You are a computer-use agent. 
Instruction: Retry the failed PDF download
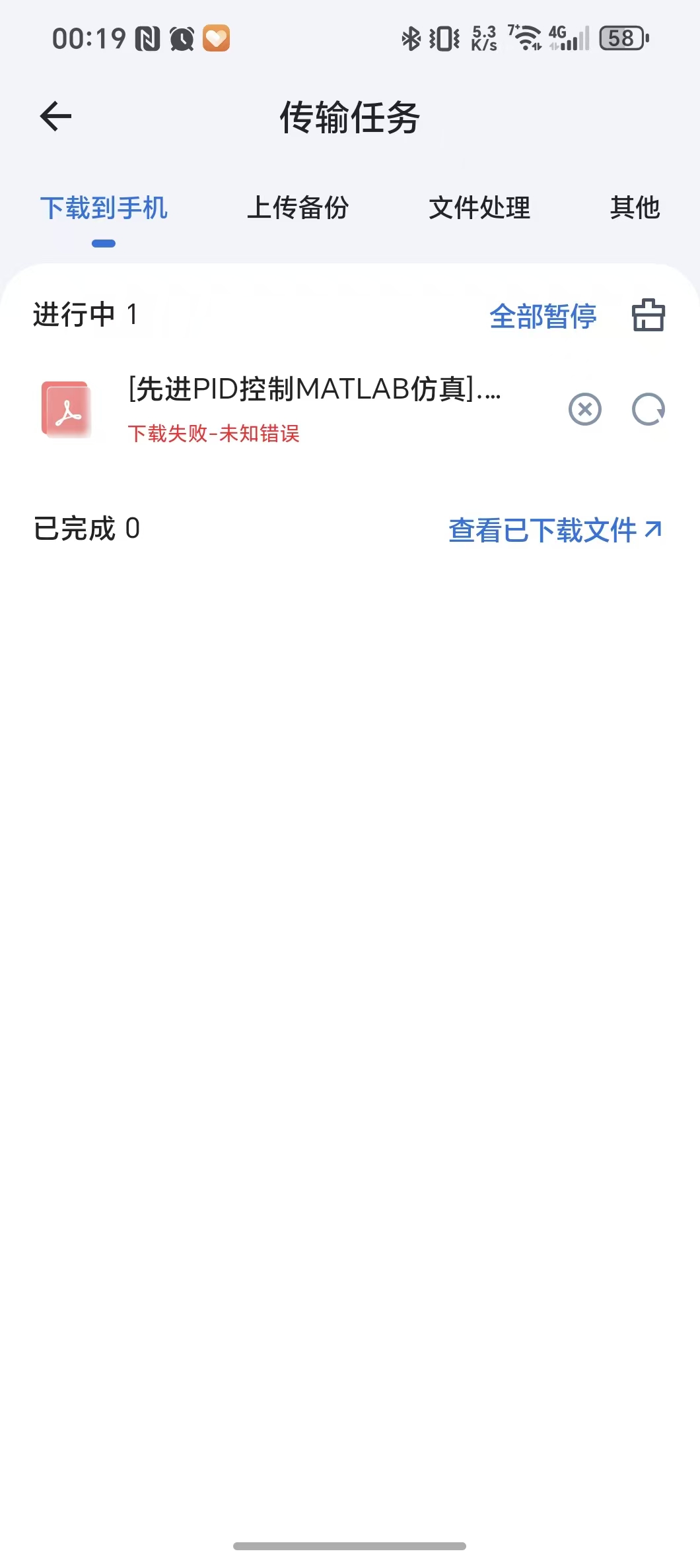648,410
